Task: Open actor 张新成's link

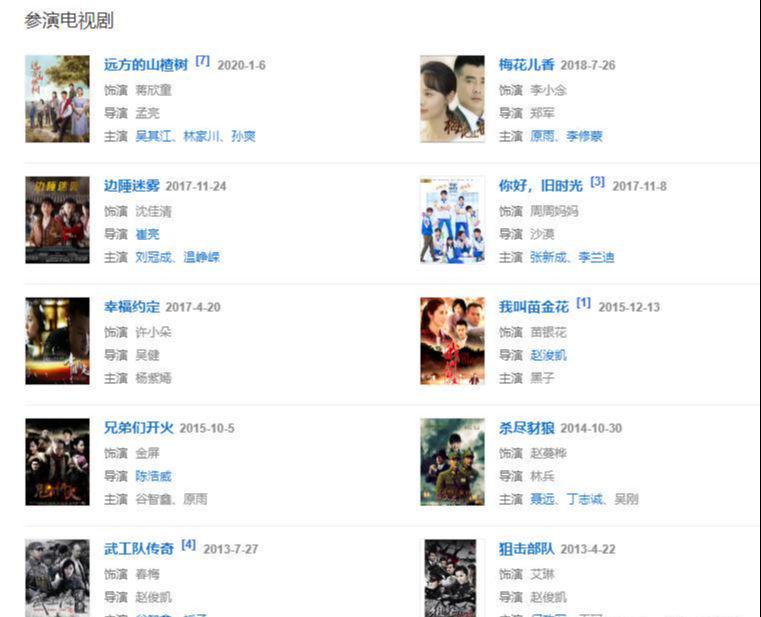Action: pos(547,257)
